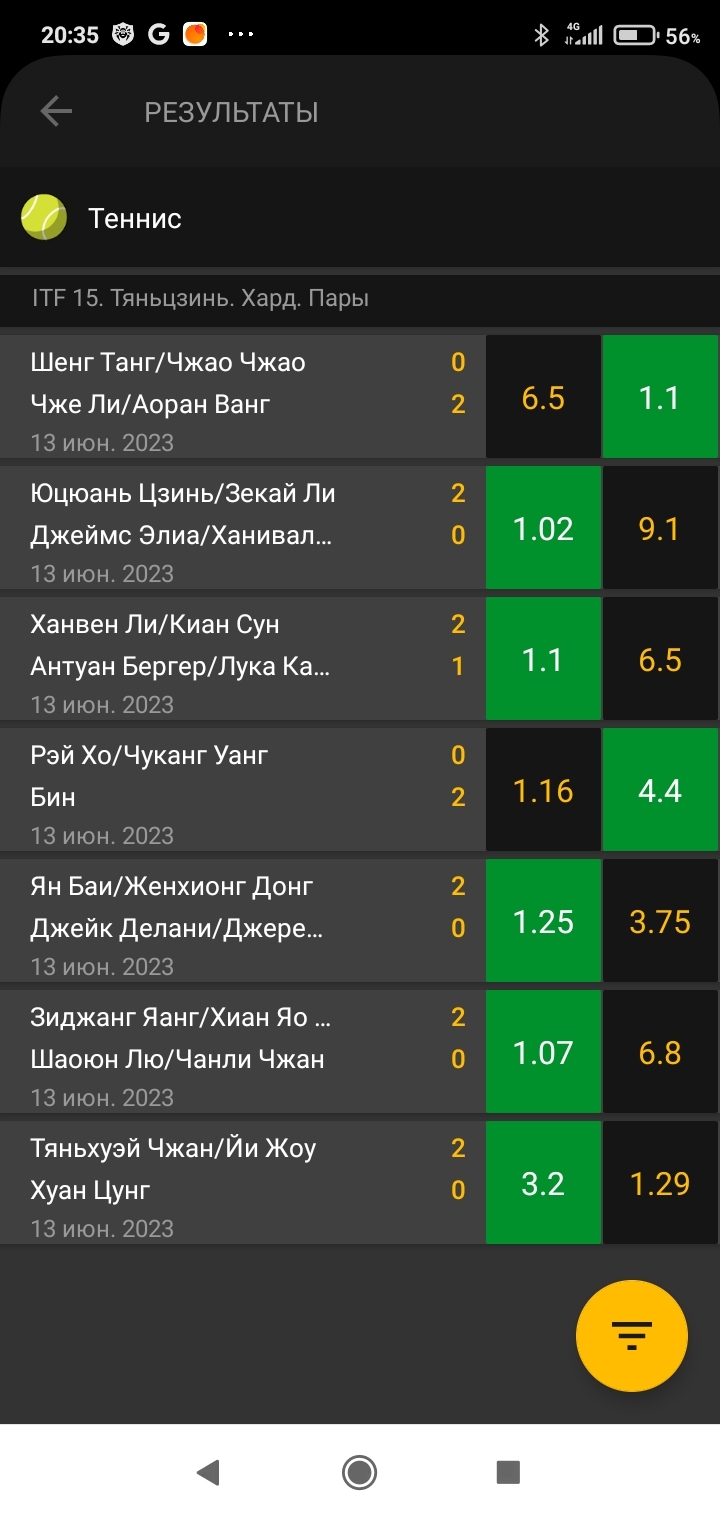Screen dimensions: 720x1520
Task: Open the yellow filter button
Action: click(632, 1336)
